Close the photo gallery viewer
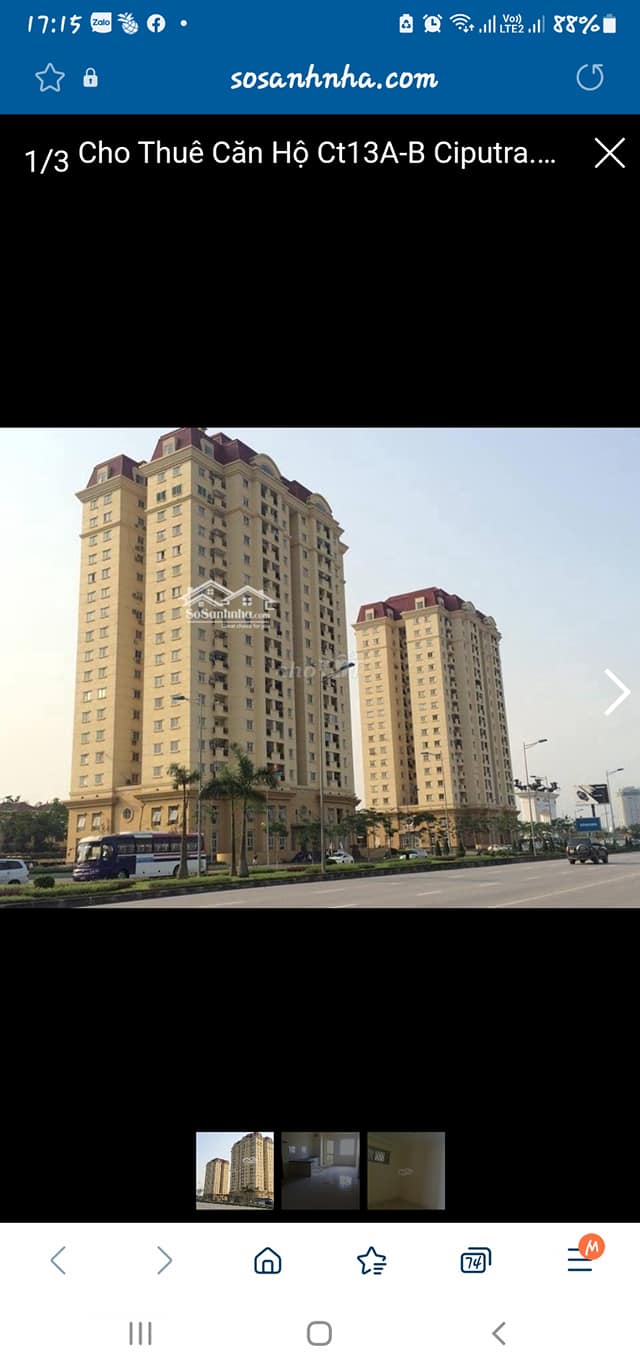This screenshot has width=640, height=1372. pyautogui.click(x=609, y=153)
